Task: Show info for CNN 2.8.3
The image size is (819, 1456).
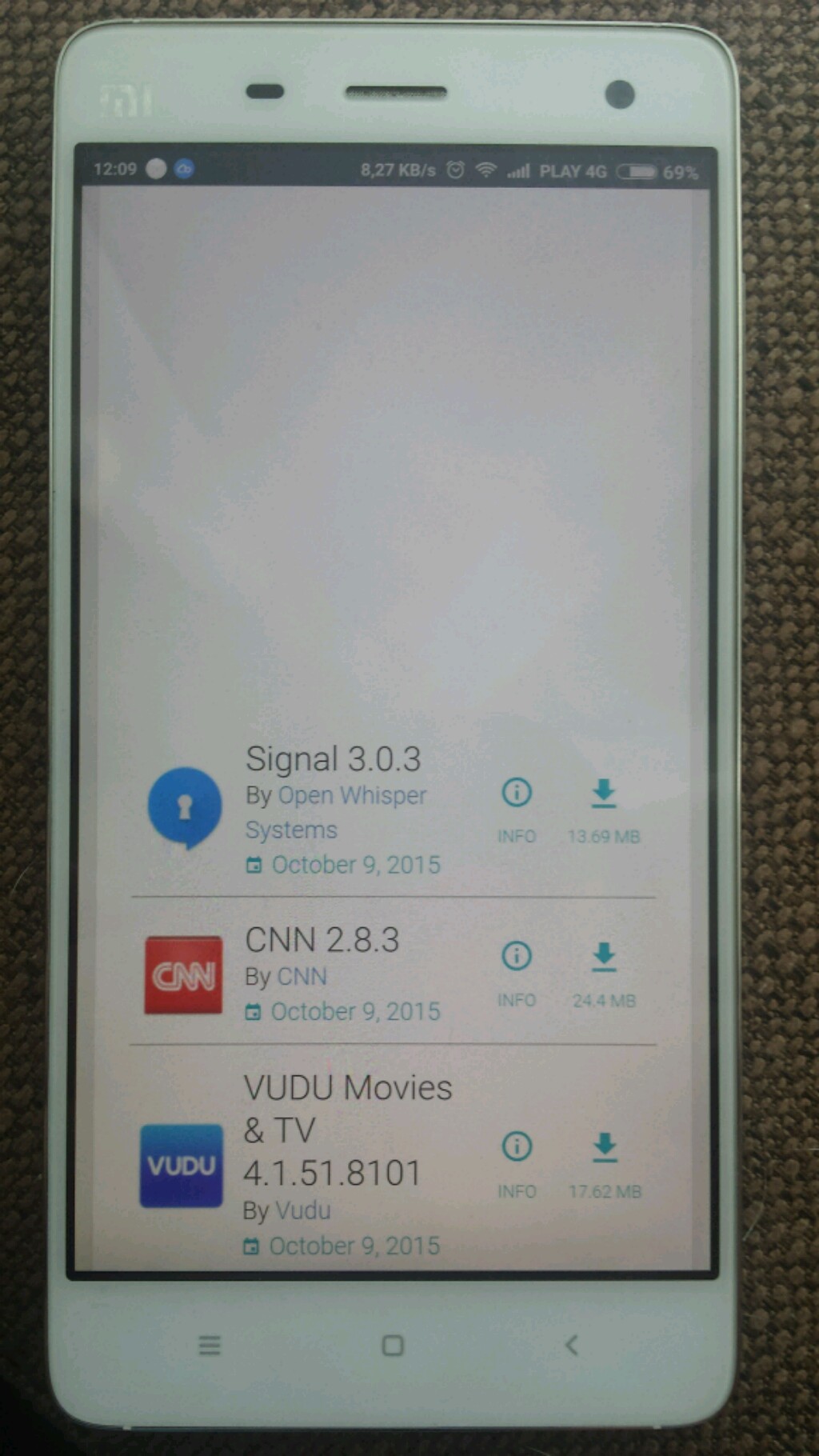Action: coord(516,971)
